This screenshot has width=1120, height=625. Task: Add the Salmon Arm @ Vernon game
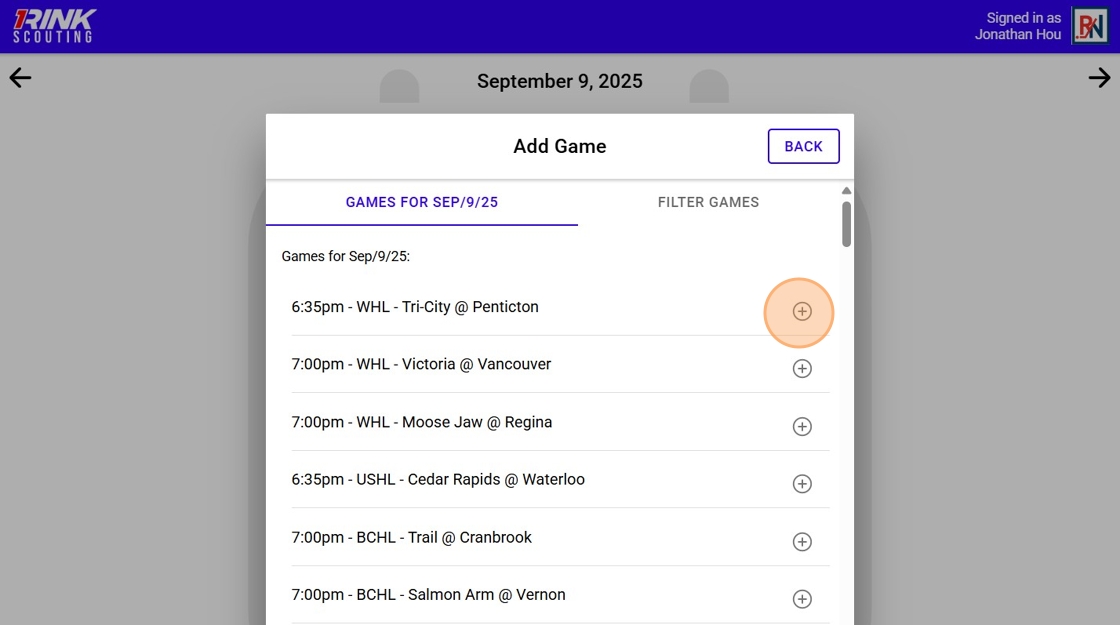pos(802,599)
